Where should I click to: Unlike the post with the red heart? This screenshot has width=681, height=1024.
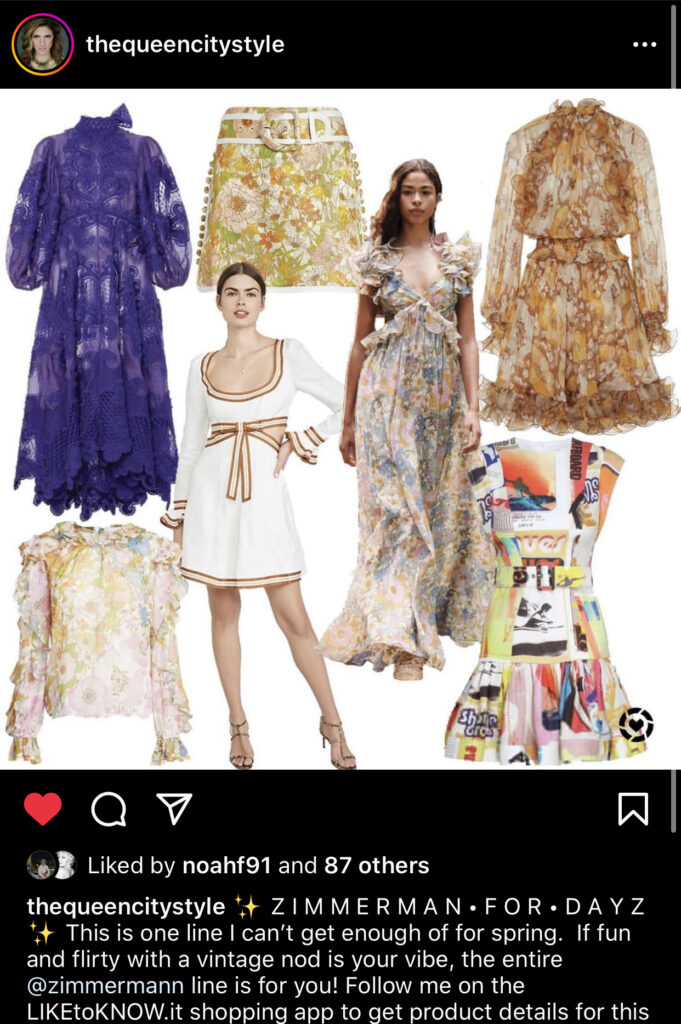click(x=42, y=809)
